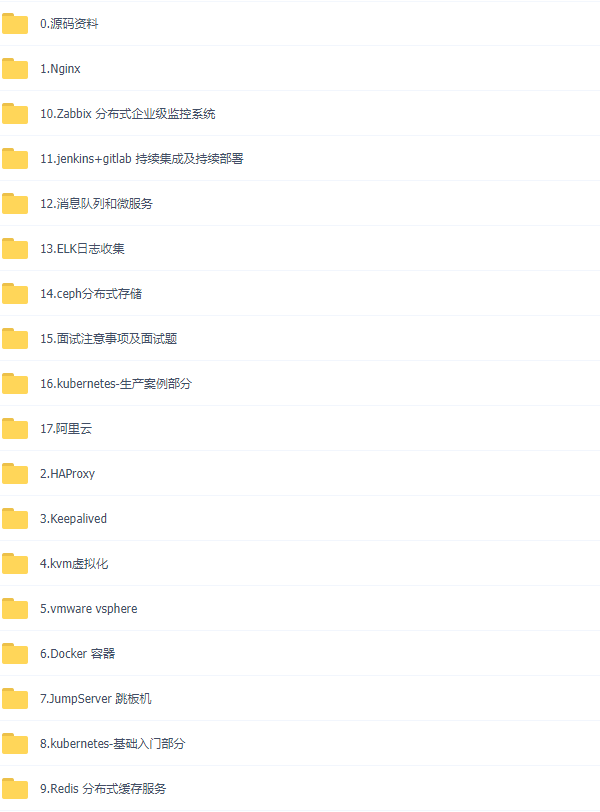Open the 13.ELK日志收集 folder

click(x=82, y=249)
